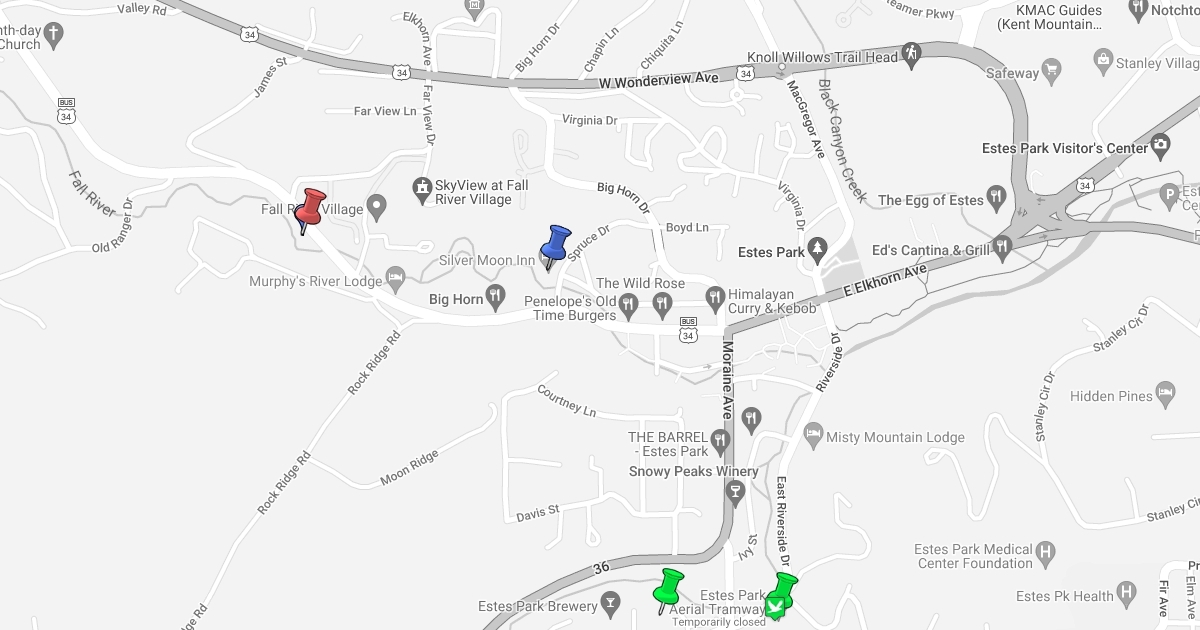Viewport: 1200px width, 630px height.
Task: Select Himalayan Curry & Kebob marker
Action: click(714, 296)
